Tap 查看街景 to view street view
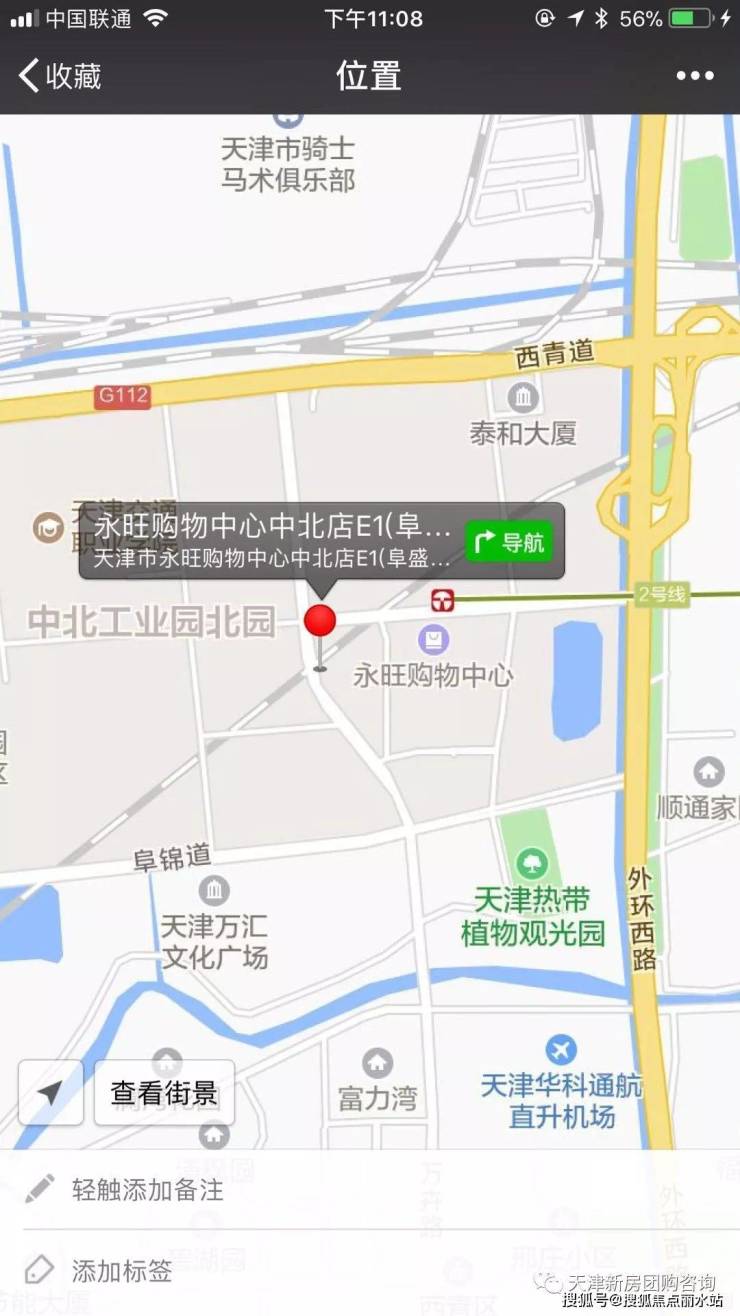 pyautogui.click(x=164, y=1093)
